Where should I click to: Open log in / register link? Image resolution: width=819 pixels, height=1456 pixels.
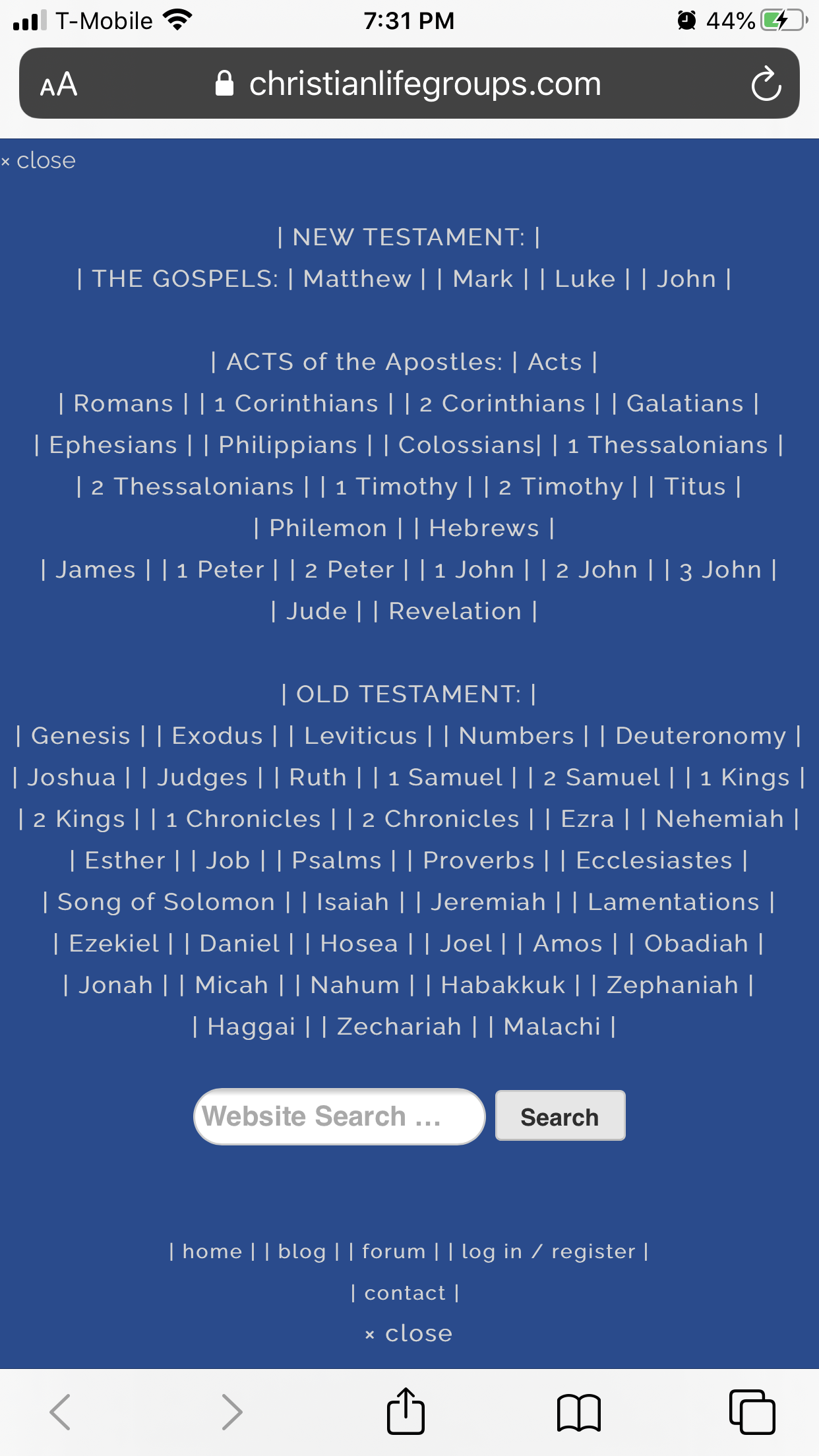(548, 1252)
